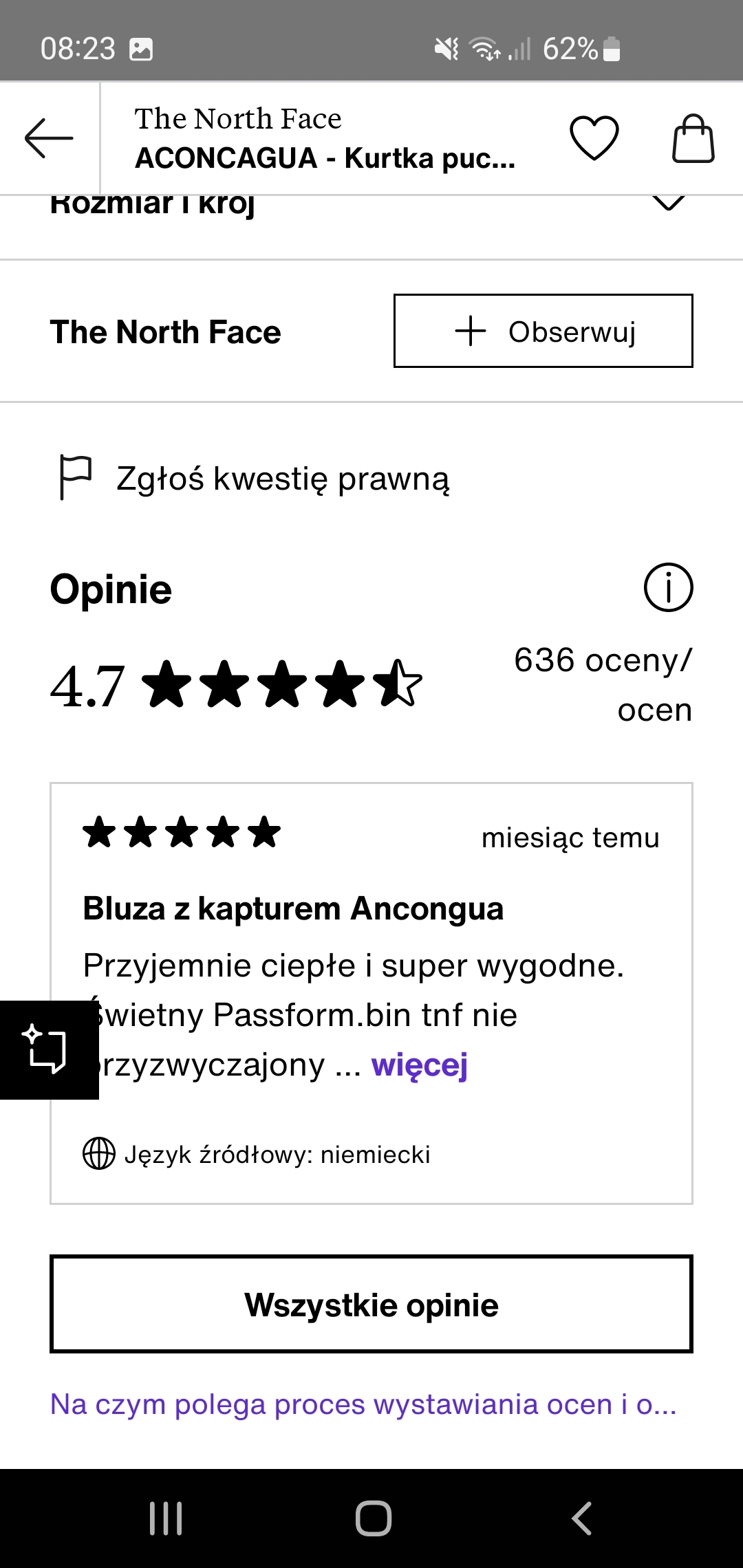Add jacket to wishlist heart

[594, 138]
